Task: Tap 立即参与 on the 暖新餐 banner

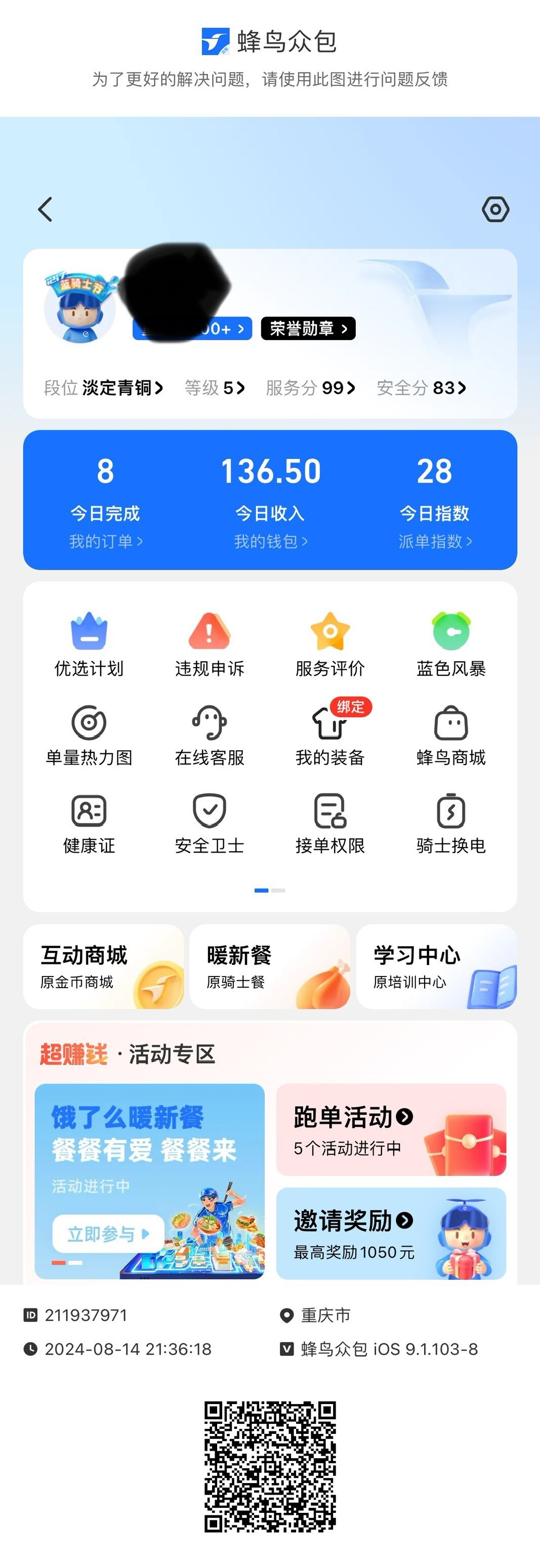Action: point(108,1234)
